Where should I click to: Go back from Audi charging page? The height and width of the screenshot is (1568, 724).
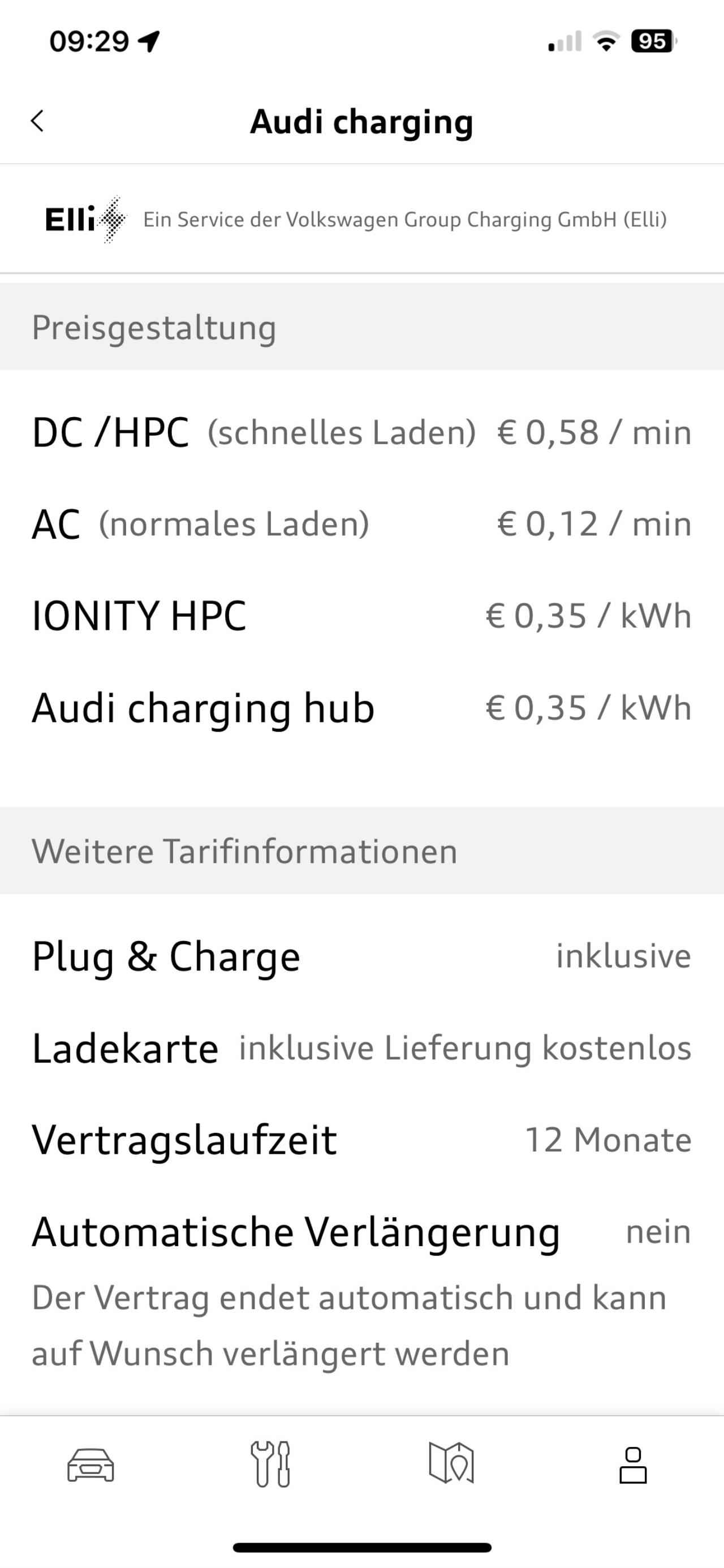click(37, 121)
